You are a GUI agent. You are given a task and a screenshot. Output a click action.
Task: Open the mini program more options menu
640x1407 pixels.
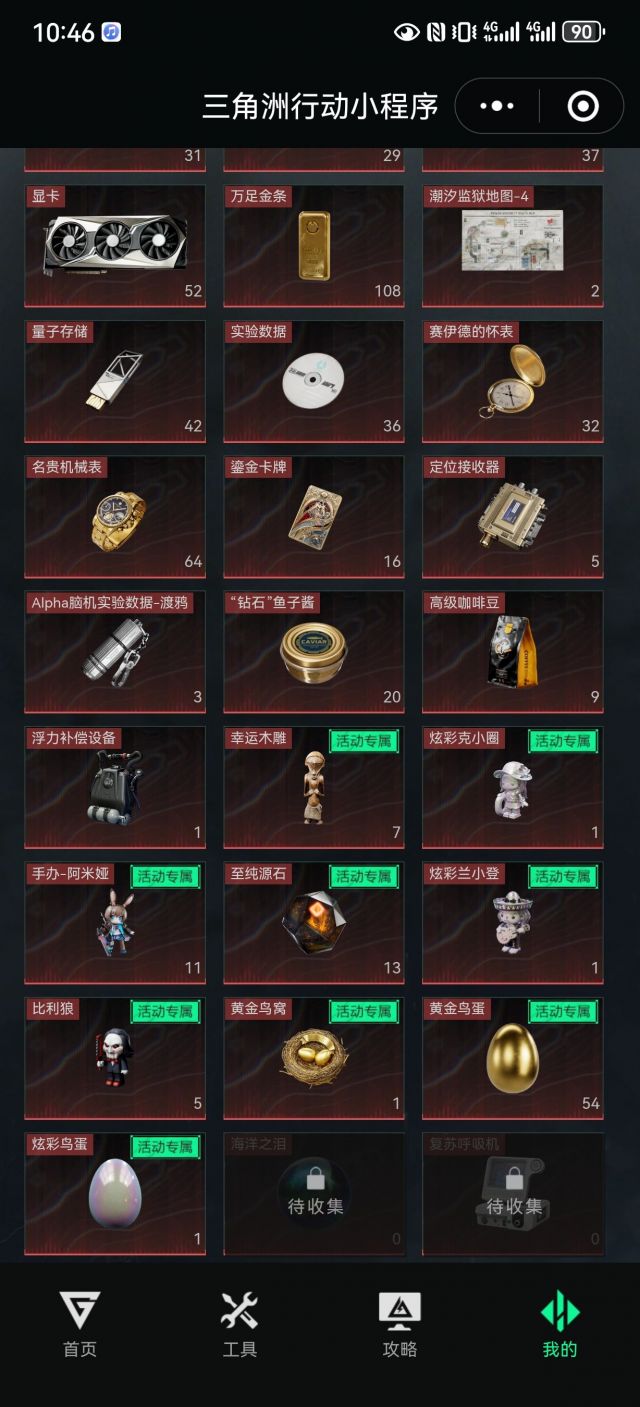pyautogui.click(x=497, y=106)
